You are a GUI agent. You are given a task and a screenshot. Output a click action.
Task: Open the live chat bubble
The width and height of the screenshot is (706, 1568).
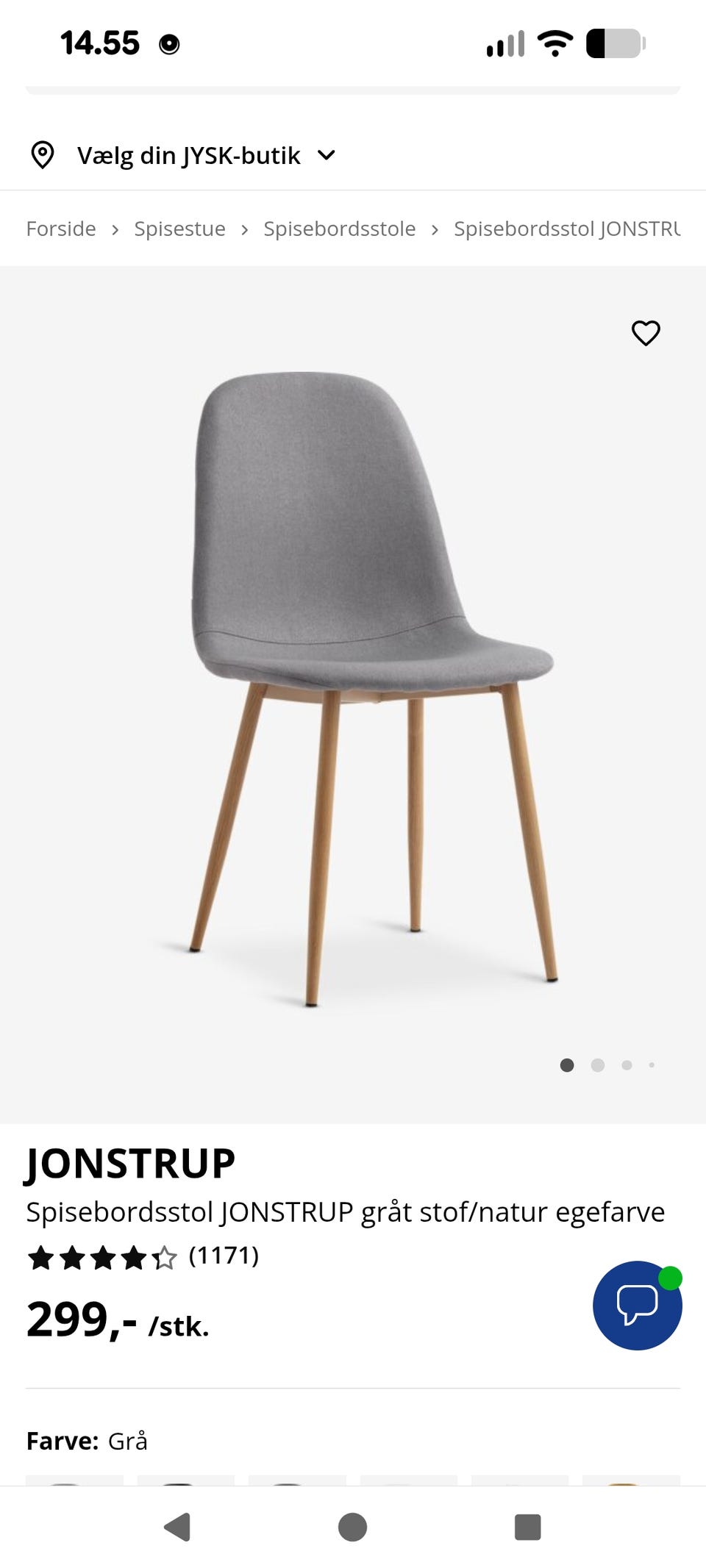tap(637, 1305)
